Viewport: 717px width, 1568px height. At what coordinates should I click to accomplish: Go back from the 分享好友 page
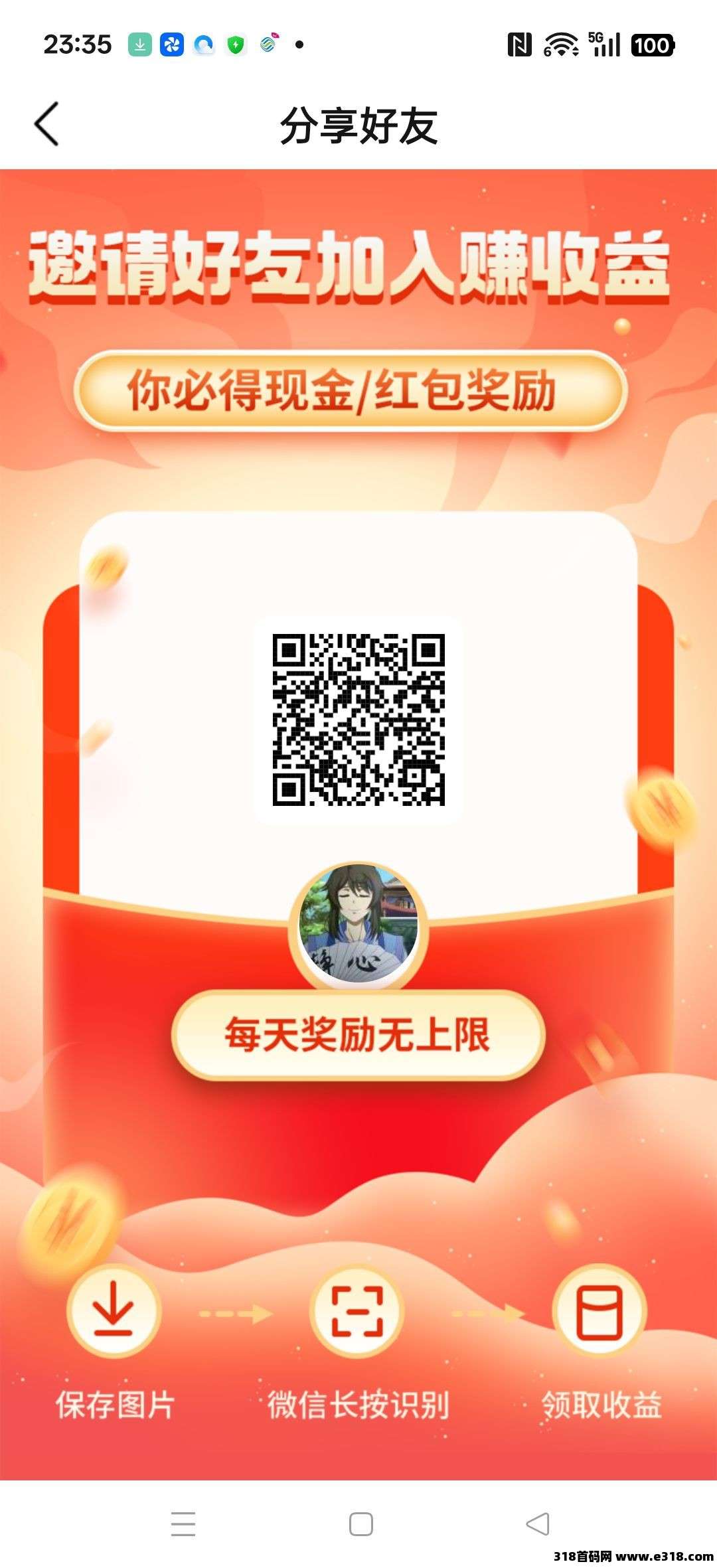point(46,124)
